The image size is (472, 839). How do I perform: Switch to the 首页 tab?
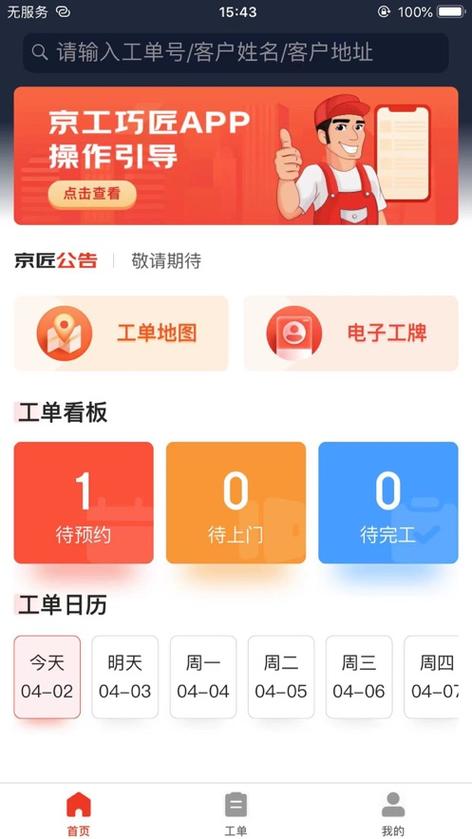click(x=79, y=813)
